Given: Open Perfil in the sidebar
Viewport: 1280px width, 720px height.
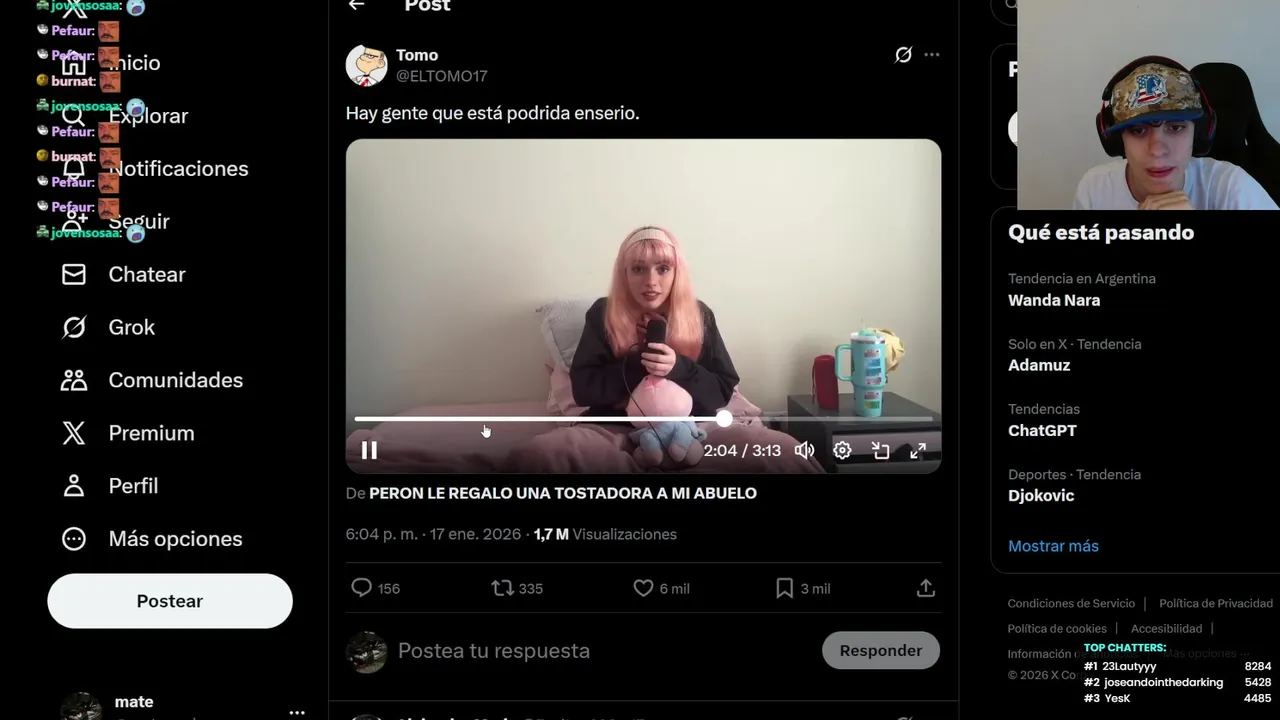Looking at the screenshot, I should click(x=133, y=486).
